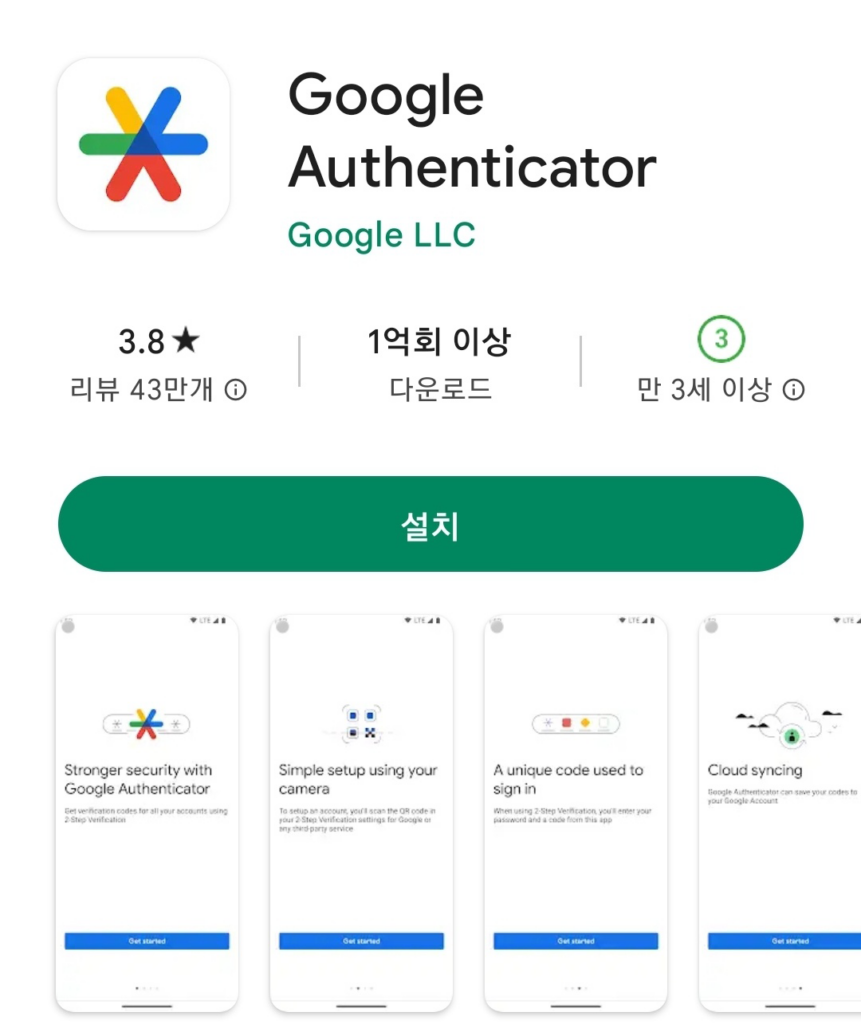The image size is (861, 1024).
Task: Open the Google LLC developer page
Action: [381, 235]
